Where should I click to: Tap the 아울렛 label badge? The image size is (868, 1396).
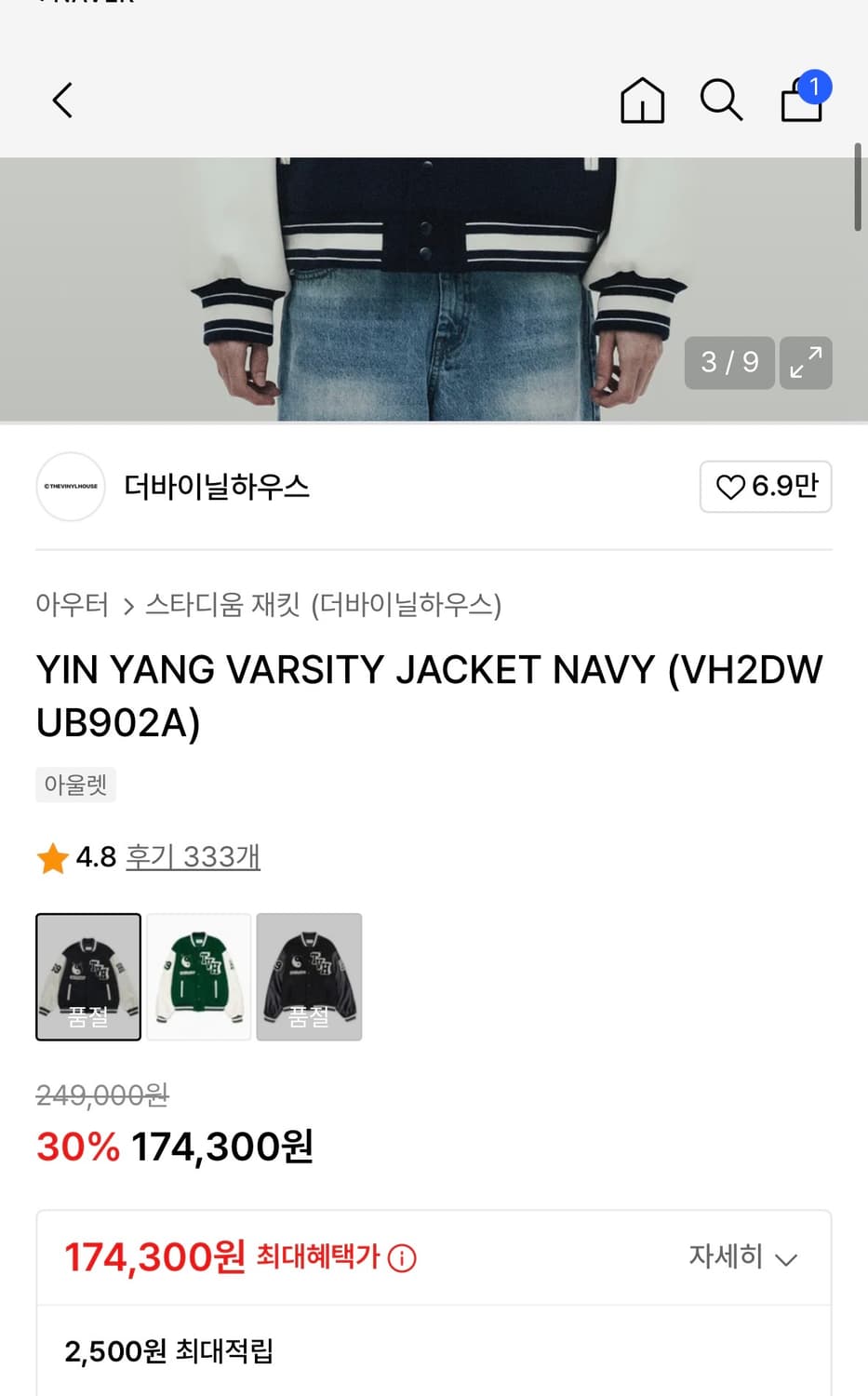click(x=75, y=785)
